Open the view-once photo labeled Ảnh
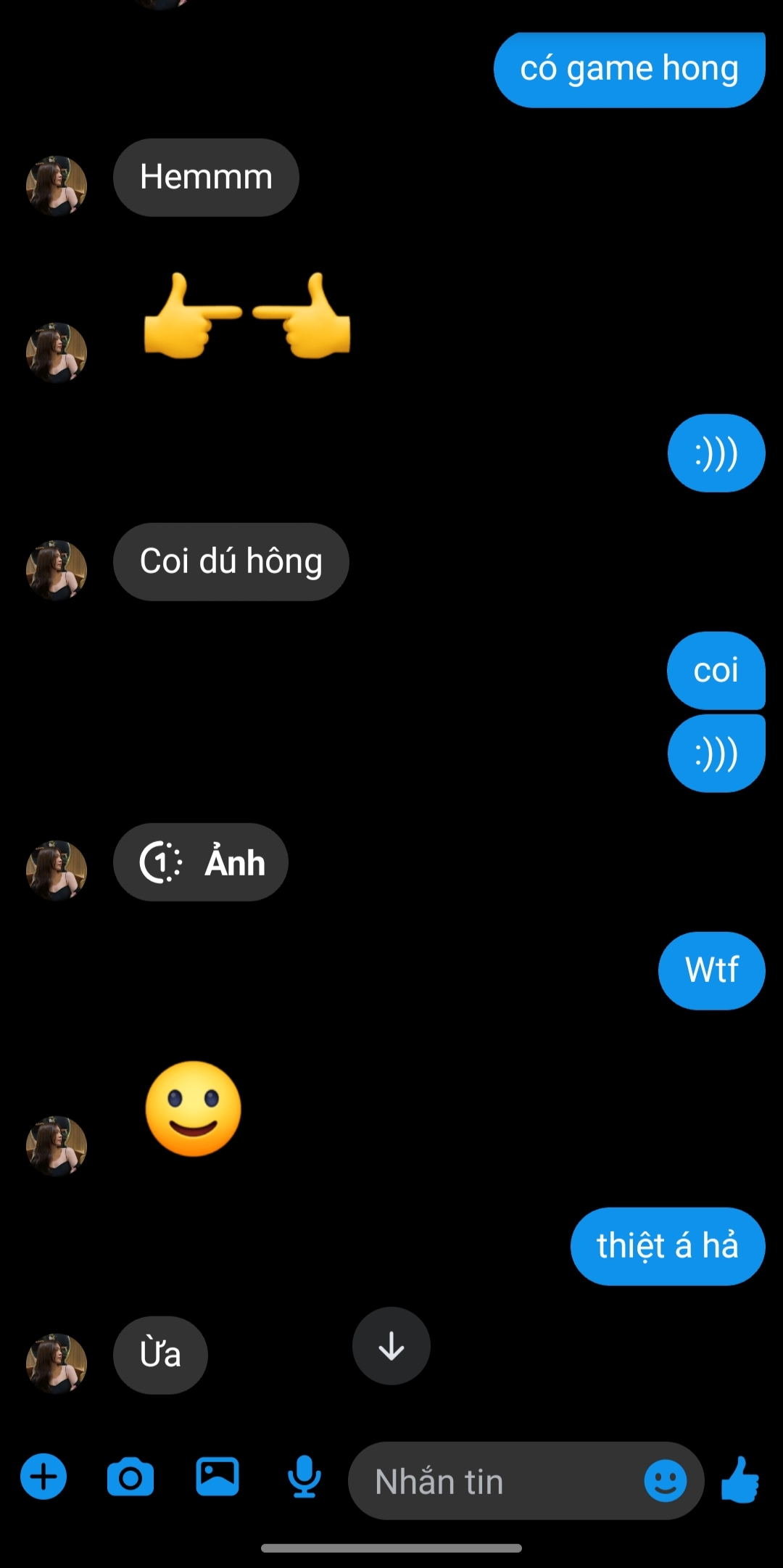The width and height of the screenshot is (783, 1568). 201,862
